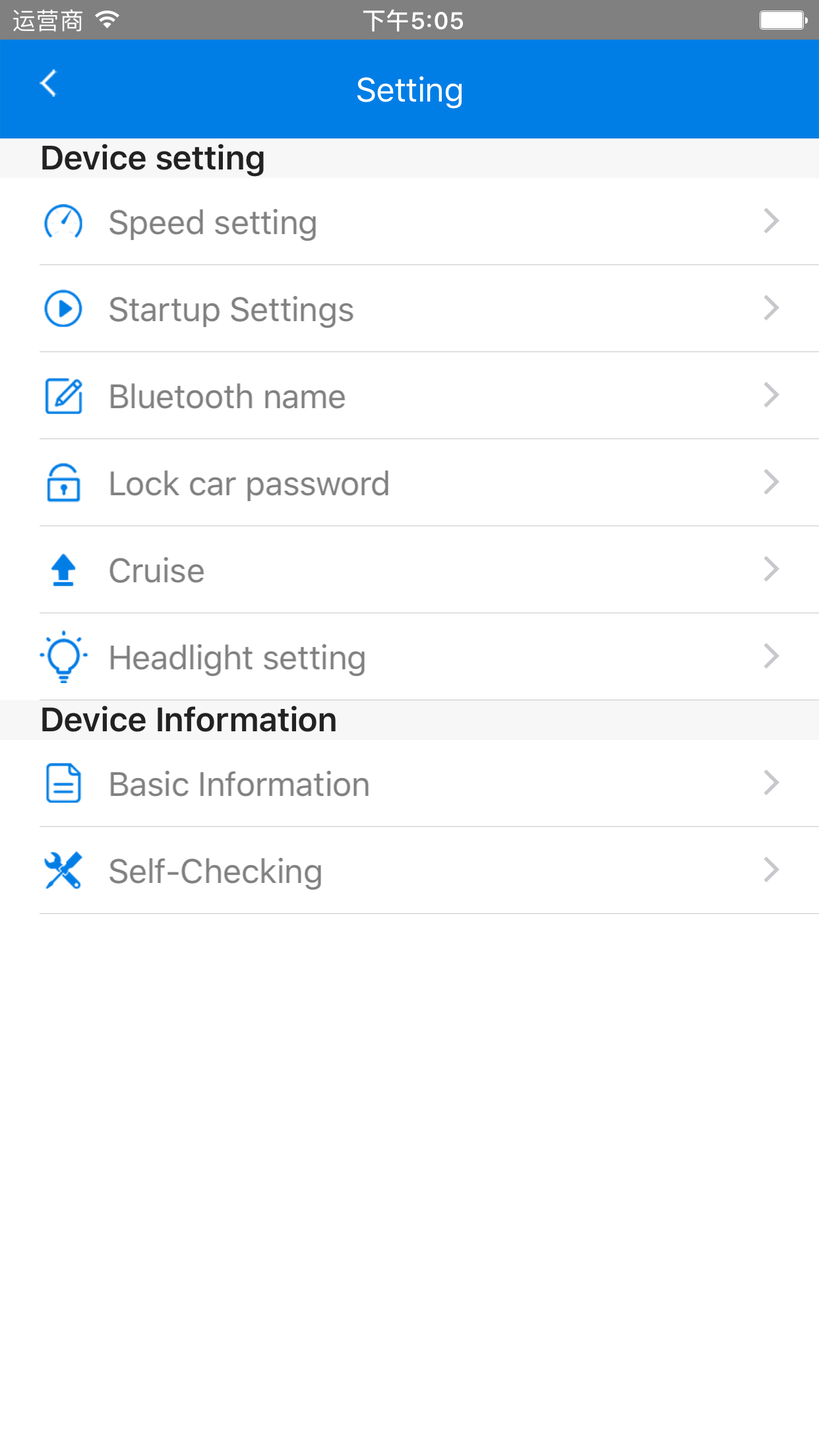The image size is (819, 1456).
Task: Go back using the navigation chevron
Action: (x=47, y=84)
